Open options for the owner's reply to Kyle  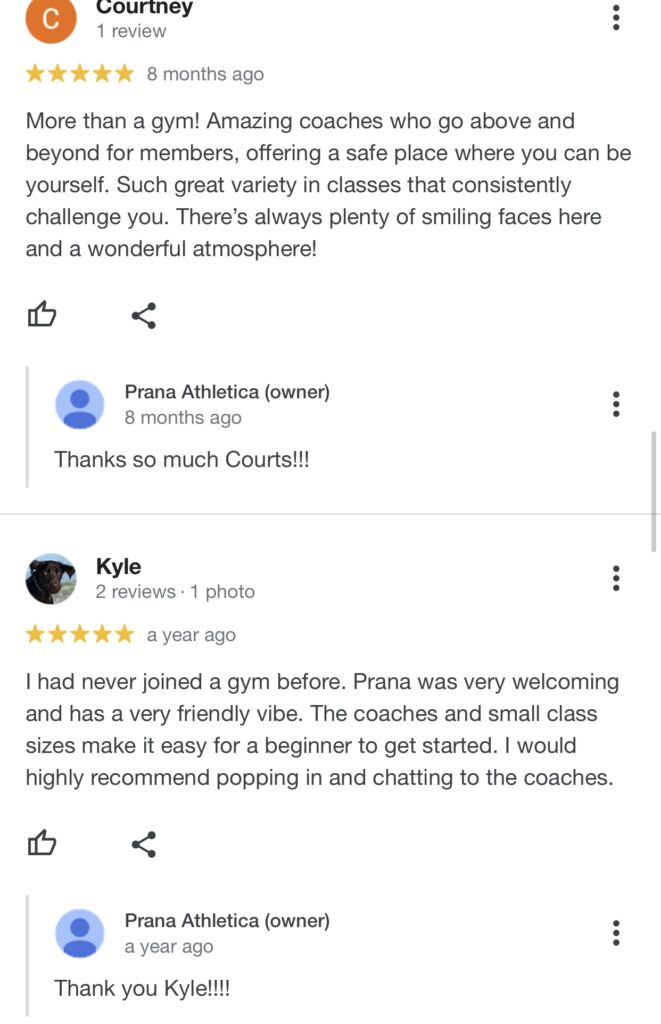pos(616,932)
